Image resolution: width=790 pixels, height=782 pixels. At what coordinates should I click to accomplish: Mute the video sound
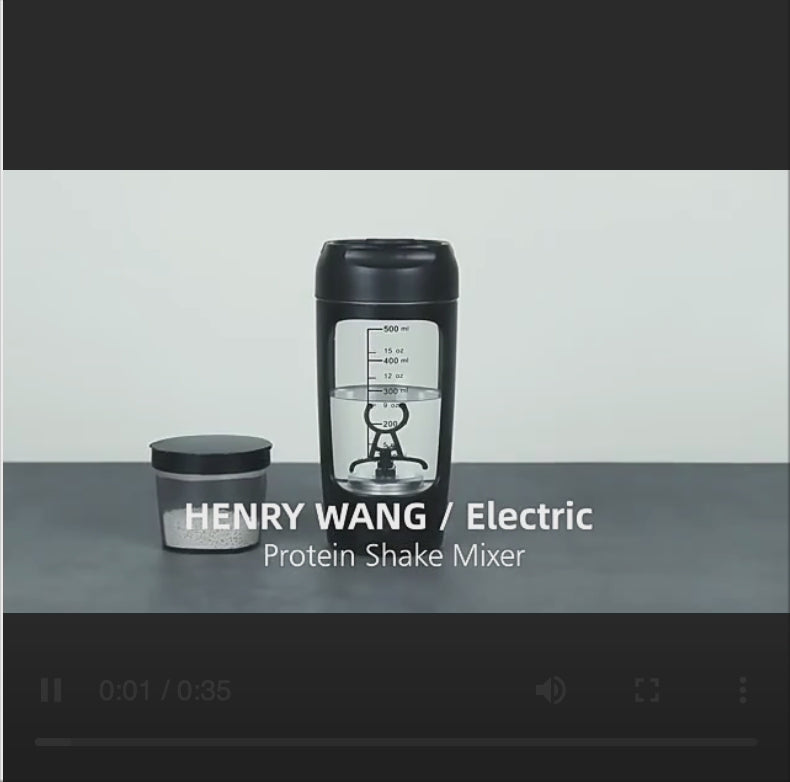(551, 690)
